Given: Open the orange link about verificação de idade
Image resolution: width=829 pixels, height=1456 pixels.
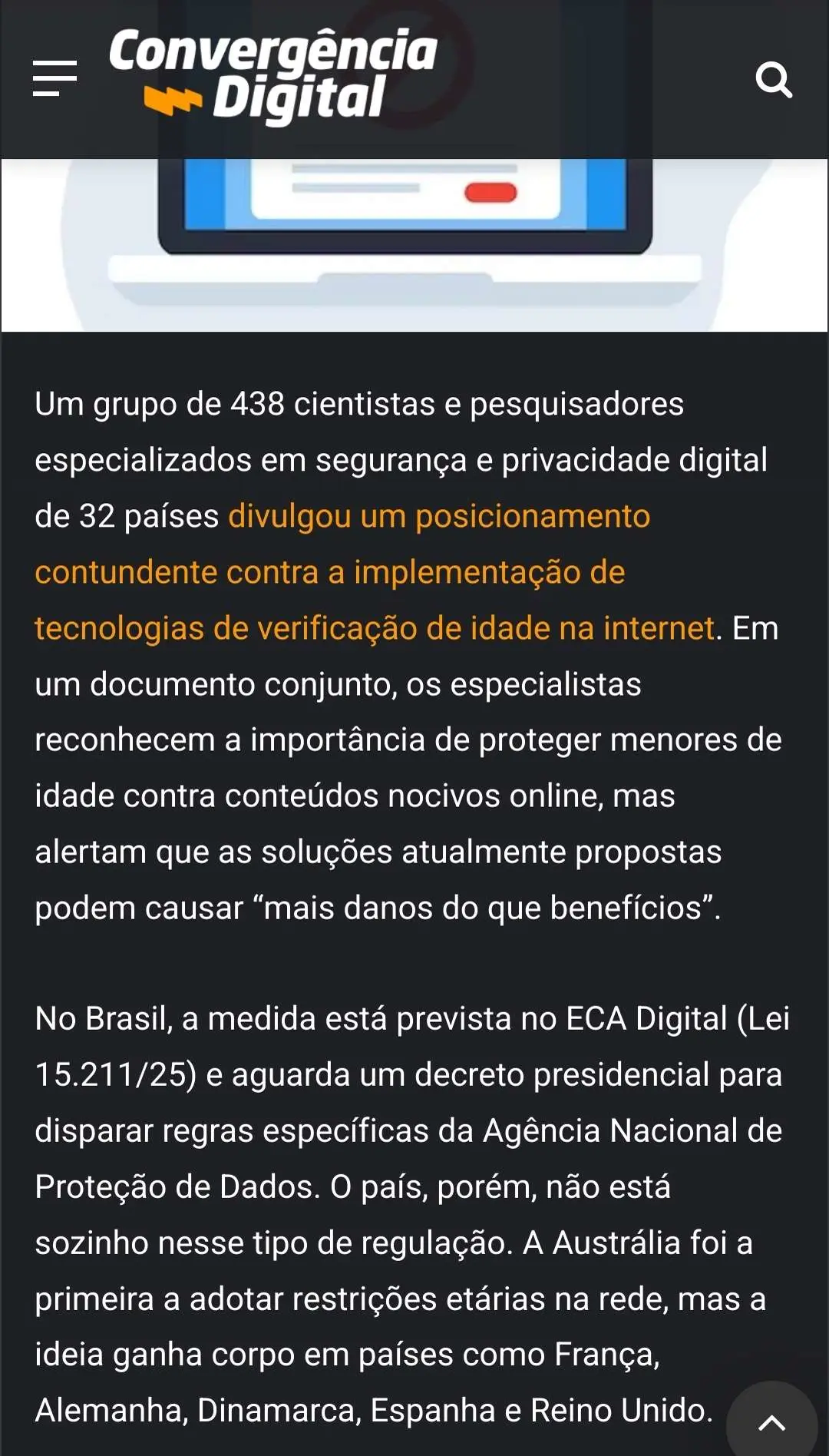Looking at the screenshot, I should tap(375, 572).
